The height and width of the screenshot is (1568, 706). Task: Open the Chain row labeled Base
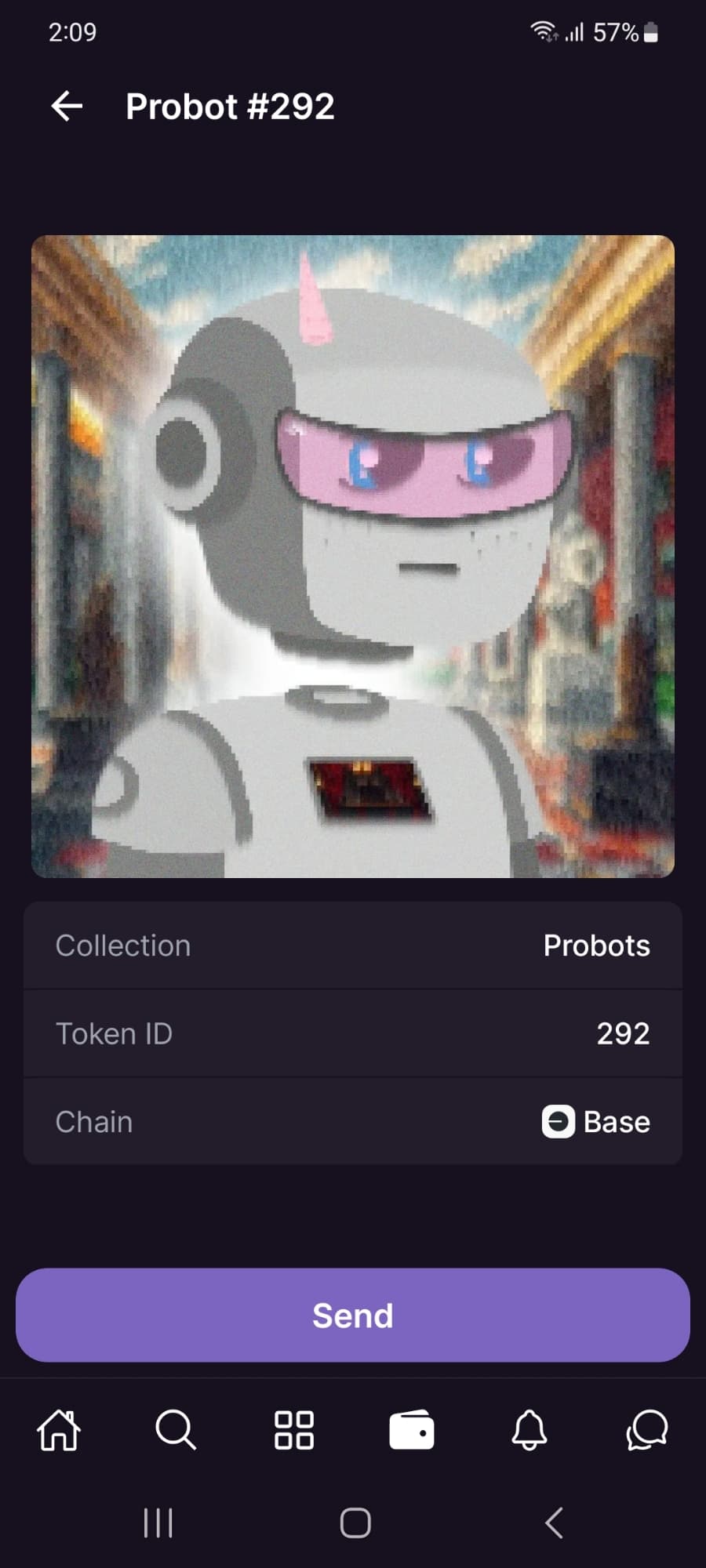click(353, 1121)
